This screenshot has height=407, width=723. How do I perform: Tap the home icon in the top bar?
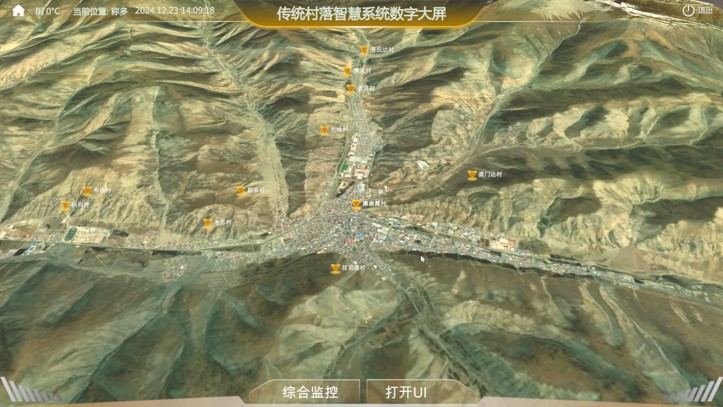click(x=18, y=10)
